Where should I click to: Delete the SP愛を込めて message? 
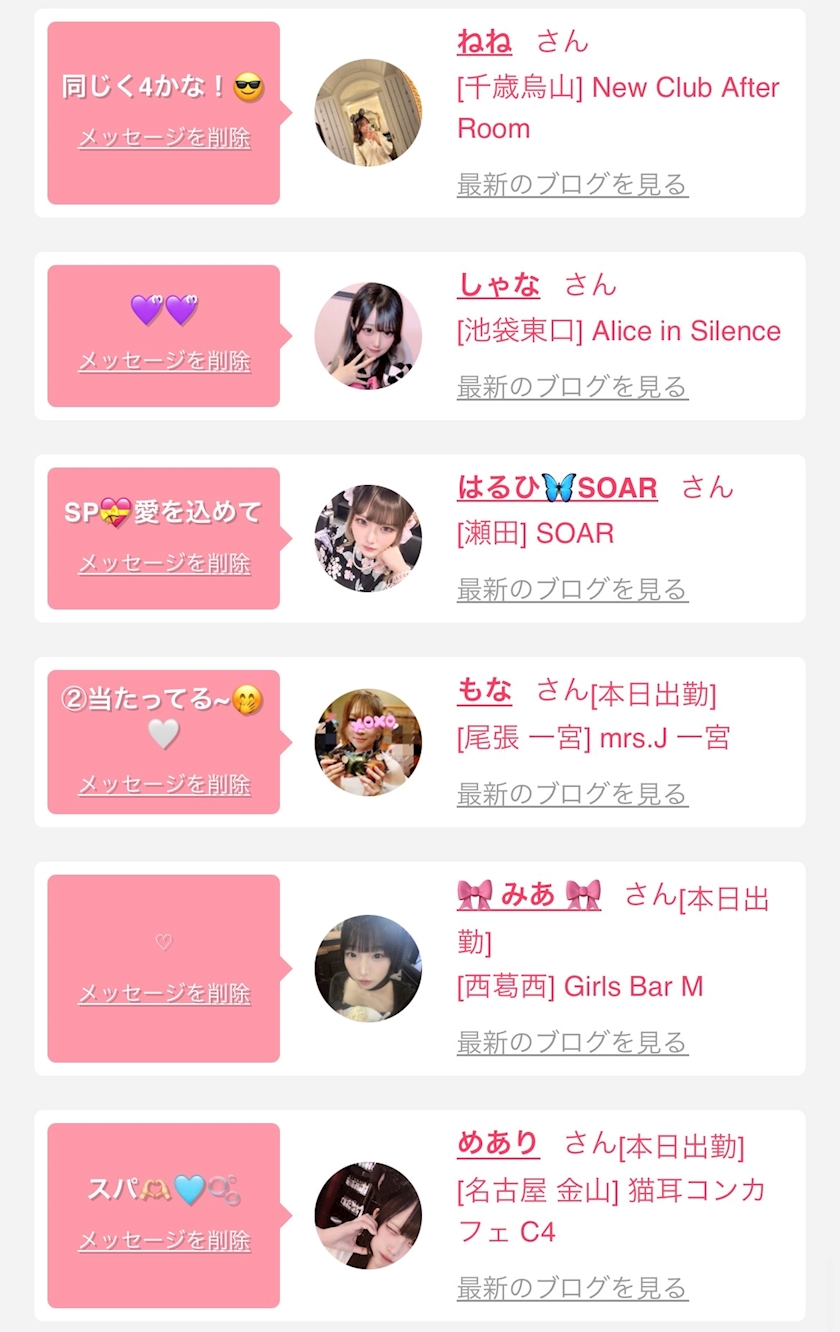[x=164, y=564]
